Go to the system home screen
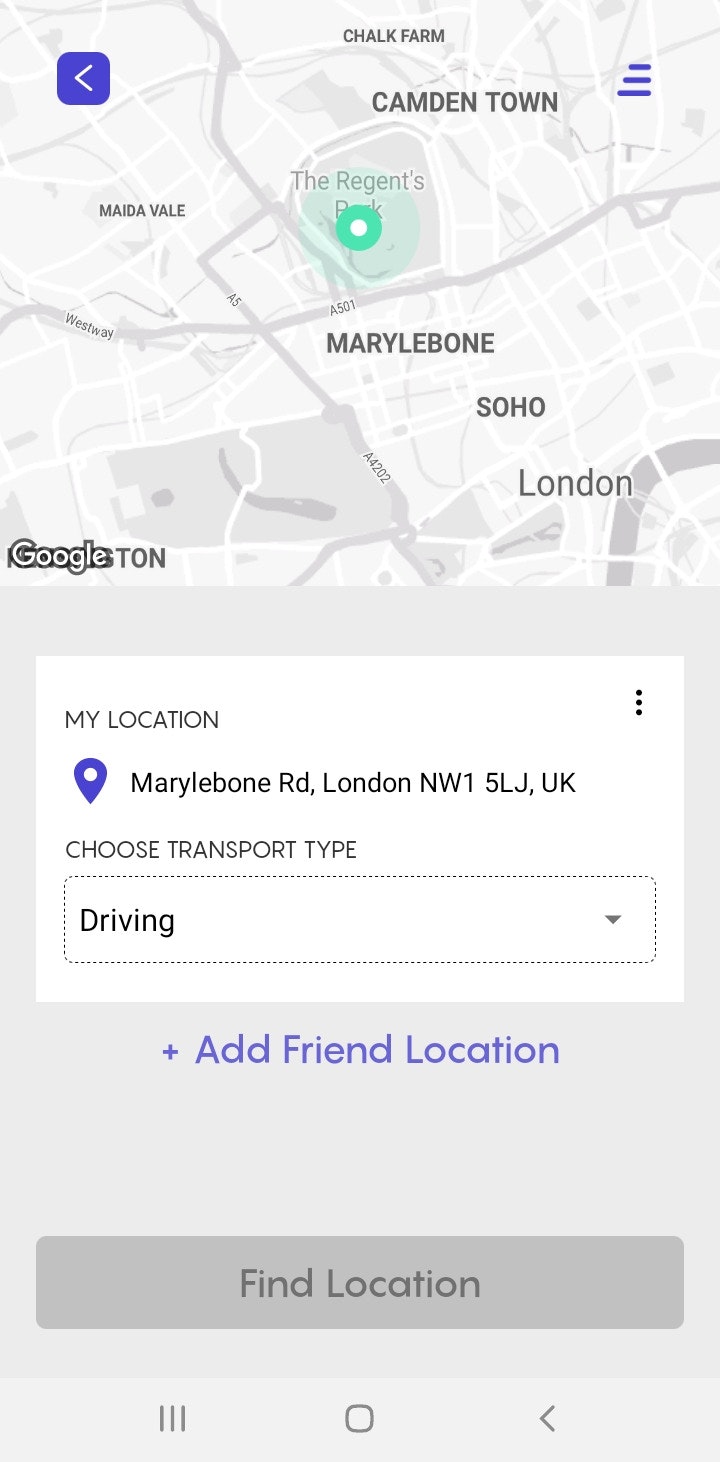Image resolution: width=720 pixels, height=1462 pixels. 359,1418
